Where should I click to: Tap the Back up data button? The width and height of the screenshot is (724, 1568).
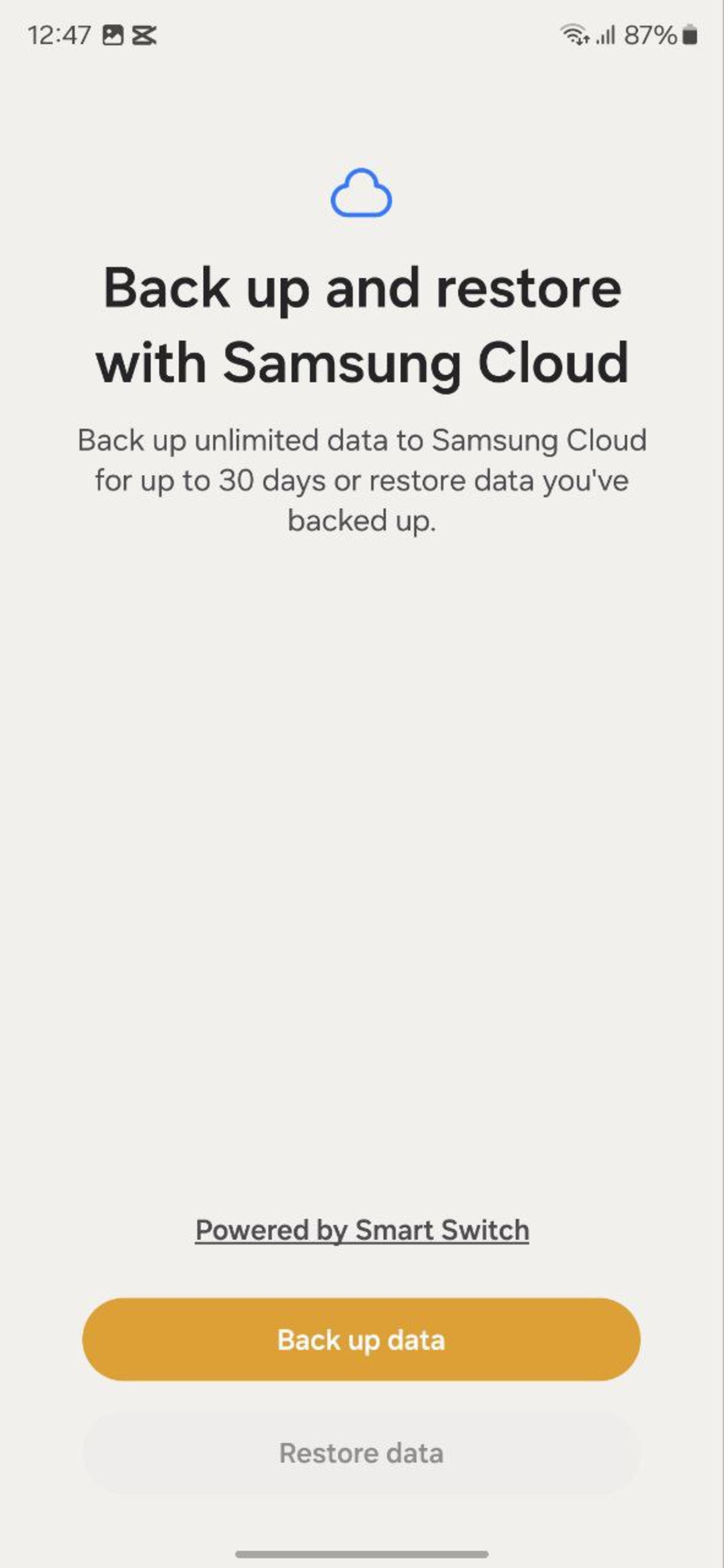pyautogui.click(x=361, y=1339)
